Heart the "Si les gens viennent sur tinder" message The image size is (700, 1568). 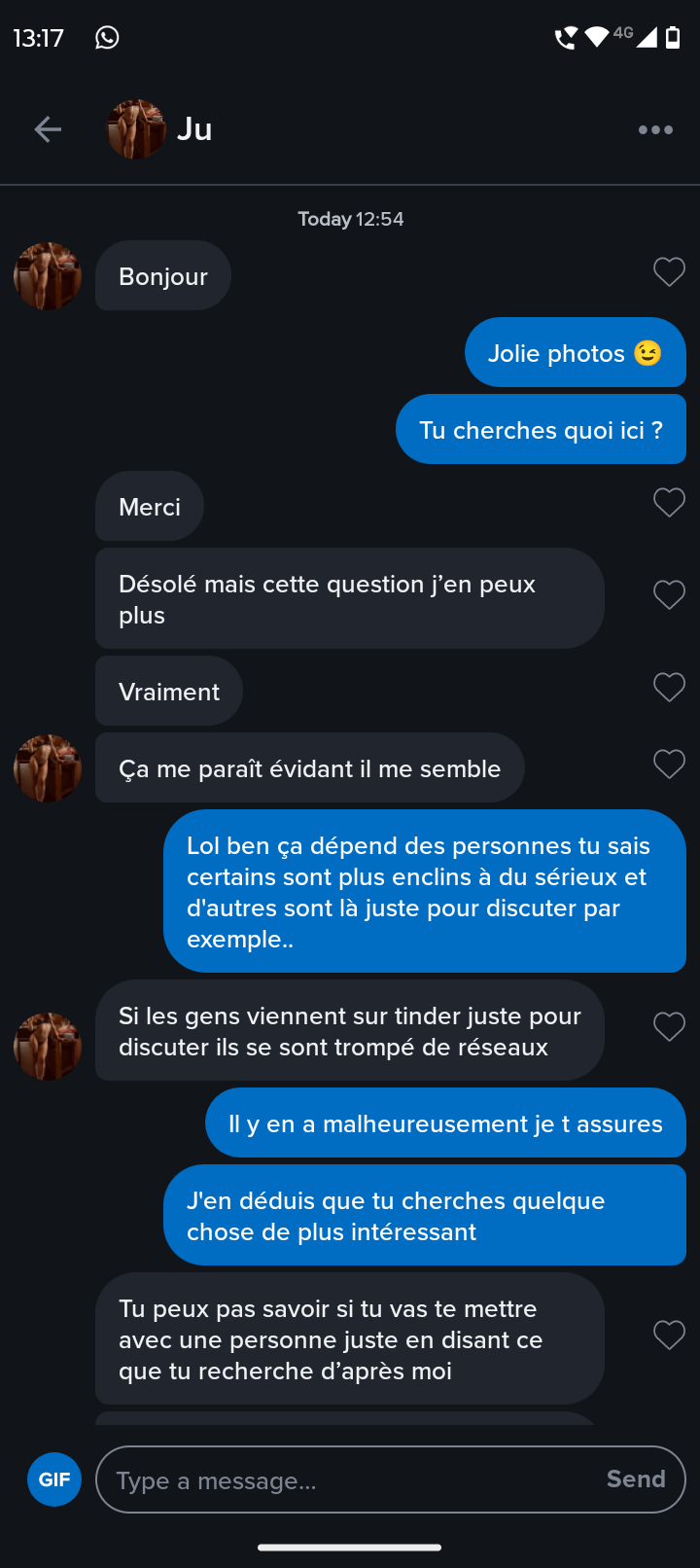(669, 1026)
